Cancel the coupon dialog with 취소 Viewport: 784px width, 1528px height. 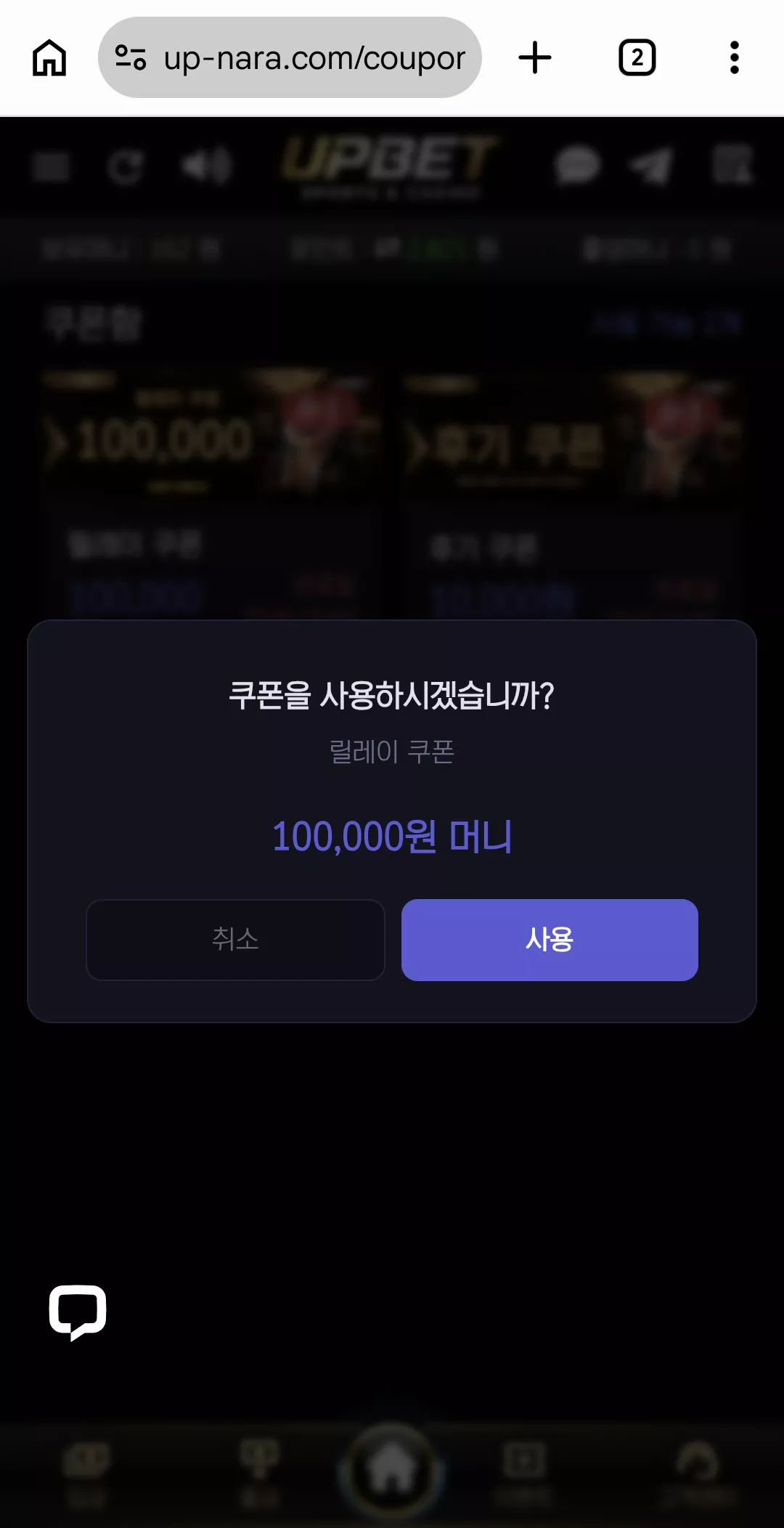point(235,940)
